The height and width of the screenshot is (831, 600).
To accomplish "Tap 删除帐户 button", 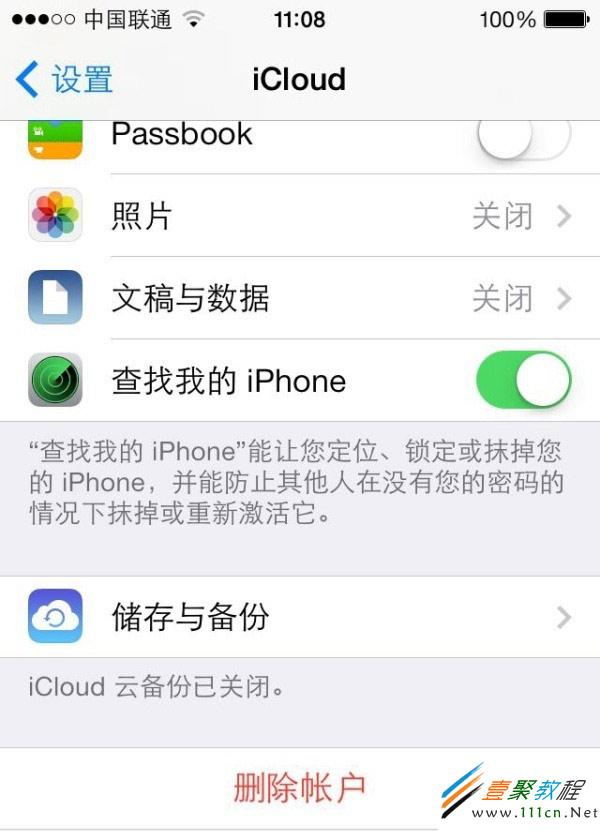I will pyautogui.click(x=300, y=788).
